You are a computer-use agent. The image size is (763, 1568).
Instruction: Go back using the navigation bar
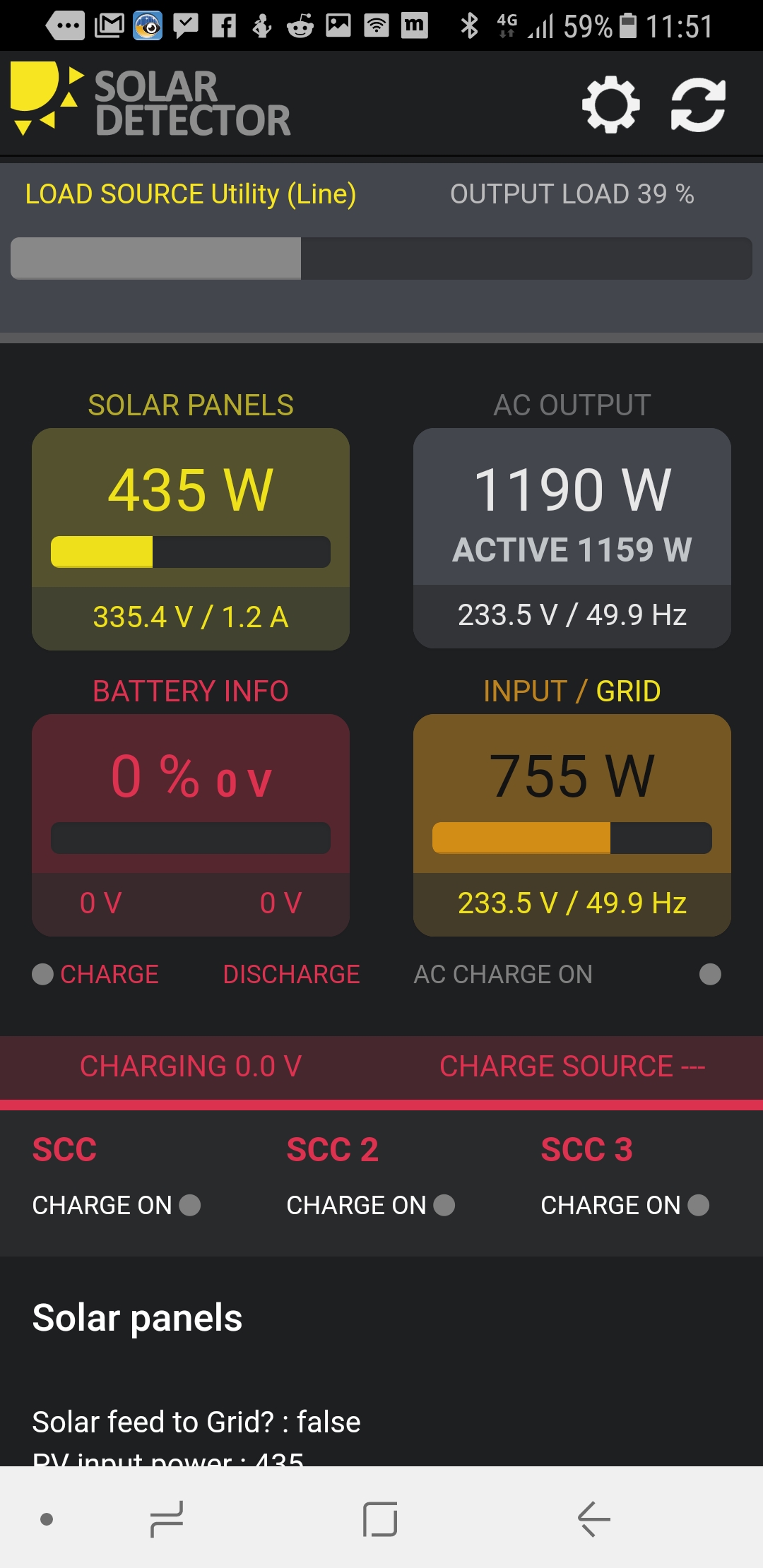click(593, 1519)
